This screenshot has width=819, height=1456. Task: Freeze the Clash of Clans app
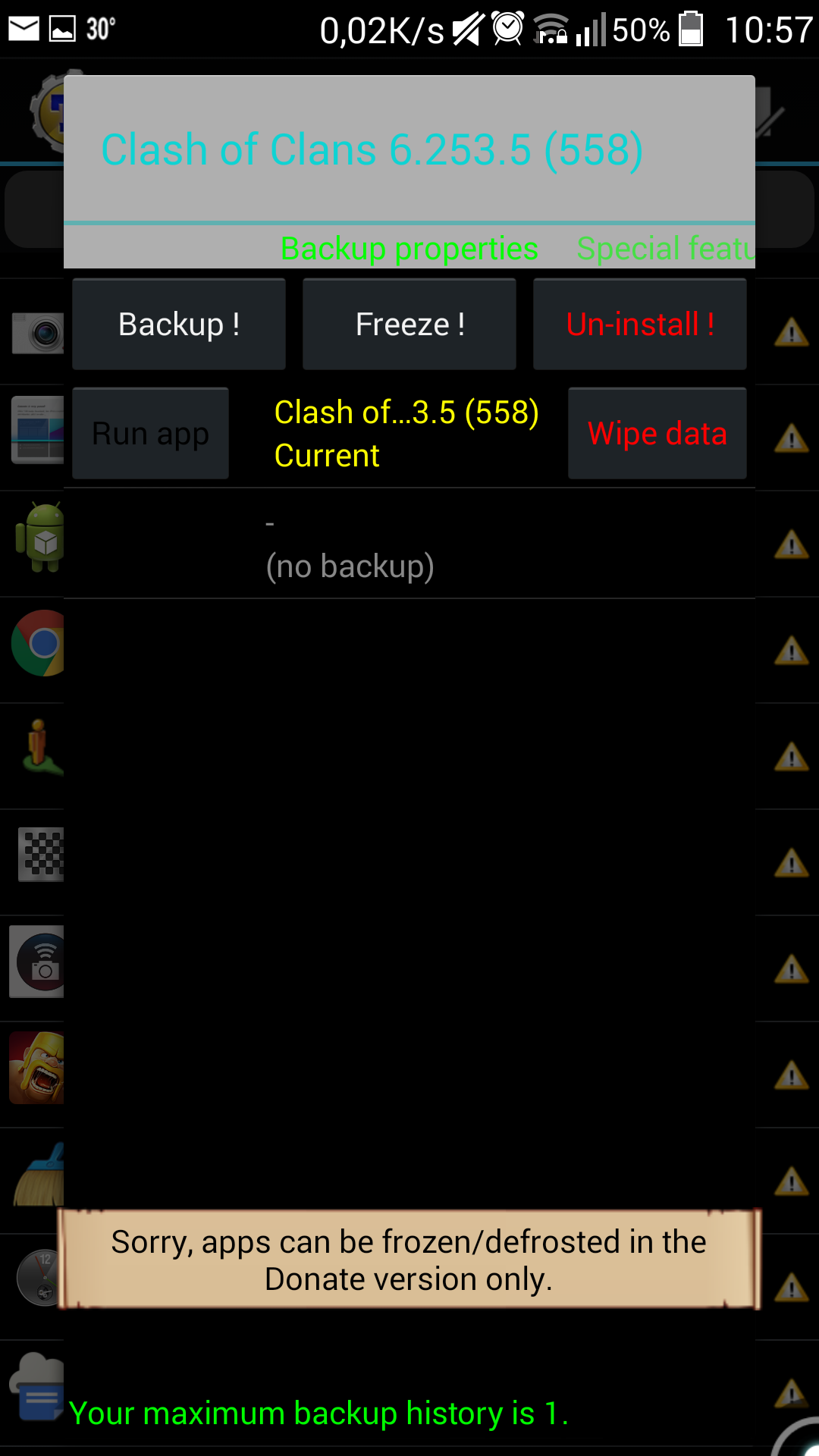pos(409,325)
